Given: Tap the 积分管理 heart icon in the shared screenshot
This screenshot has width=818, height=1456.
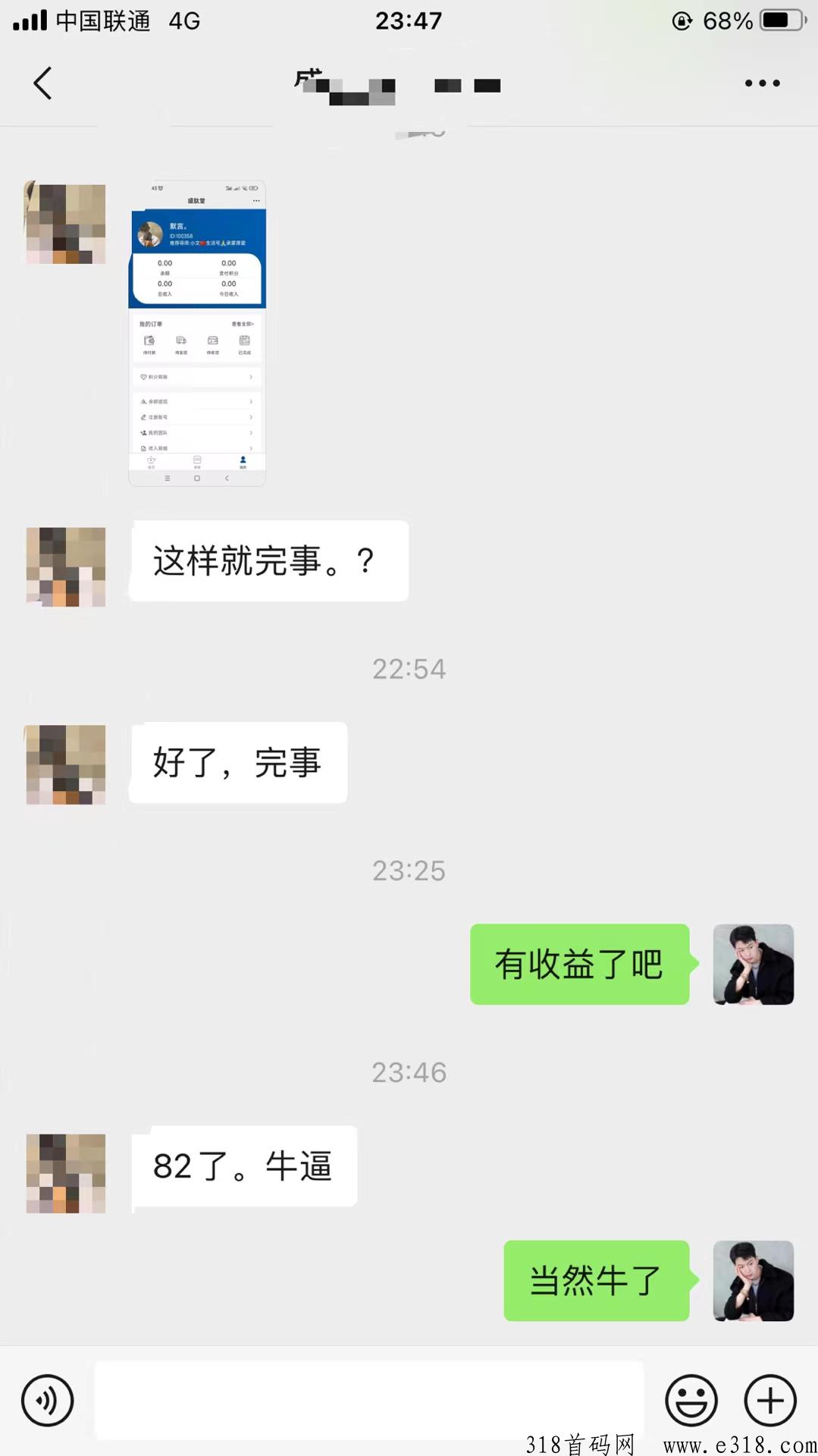Looking at the screenshot, I should tap(143, 376).
